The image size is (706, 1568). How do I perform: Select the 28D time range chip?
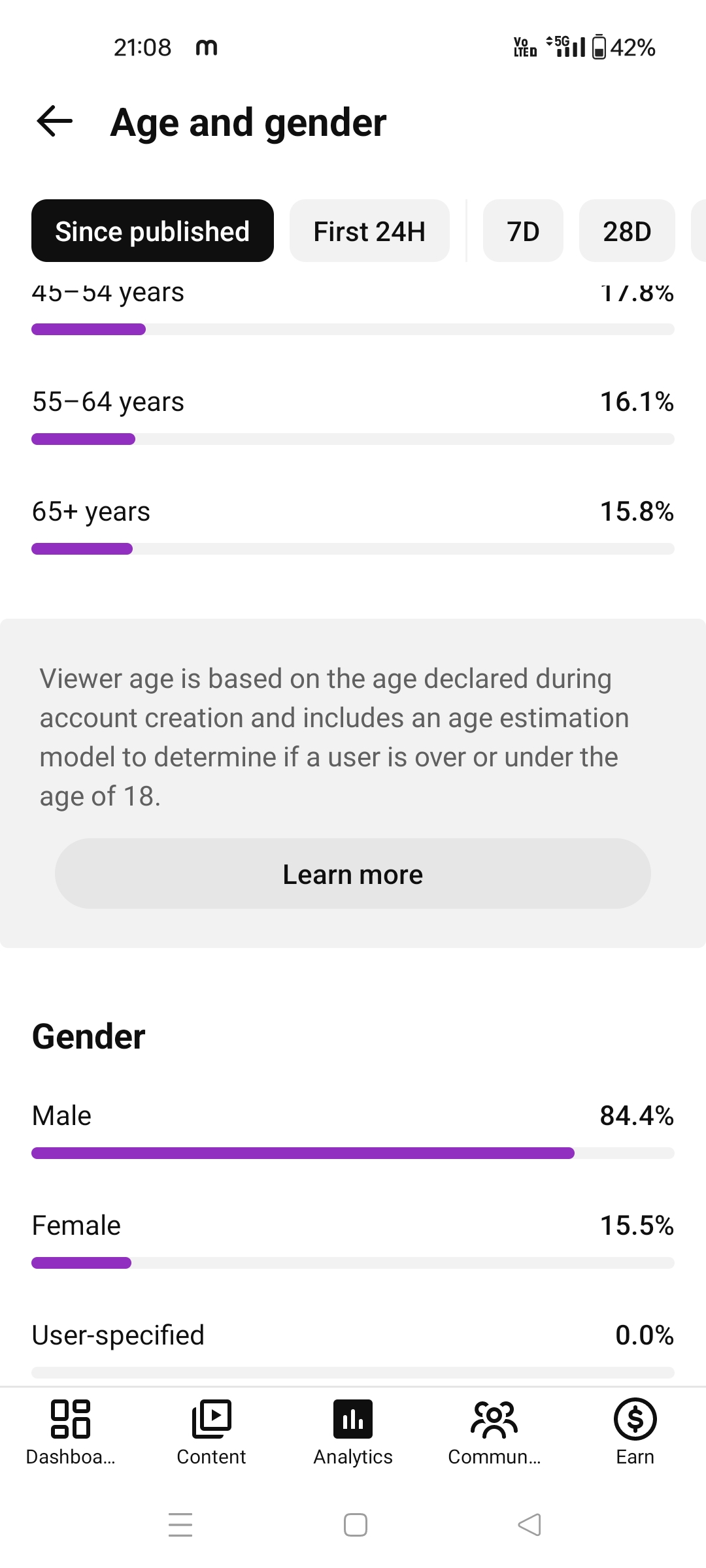coord(627,231)
